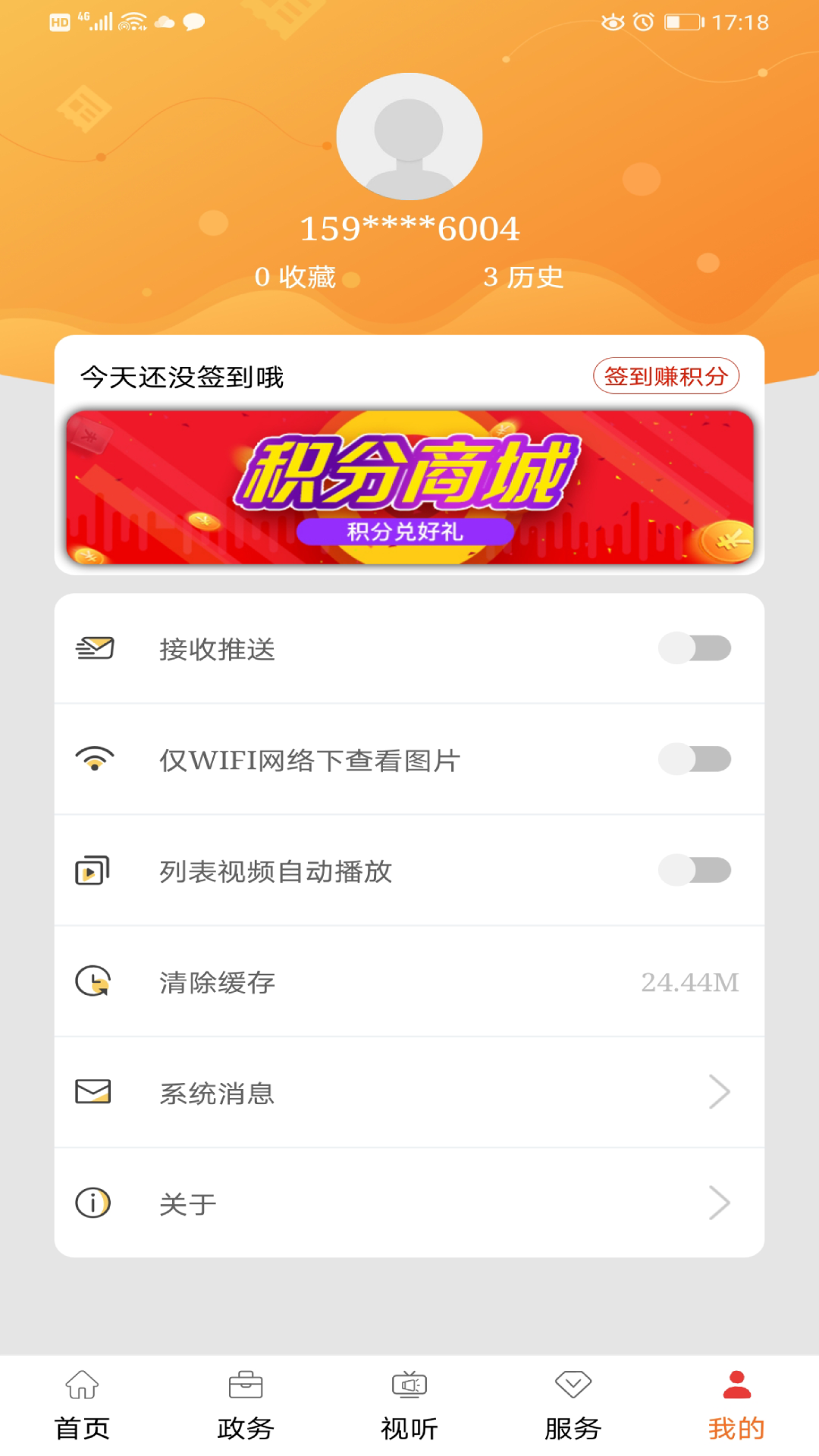The height and width of the screenshot is (1456, 819).
Task: Open the 系统消息 system messages
Action: (x=409, y=1092)
